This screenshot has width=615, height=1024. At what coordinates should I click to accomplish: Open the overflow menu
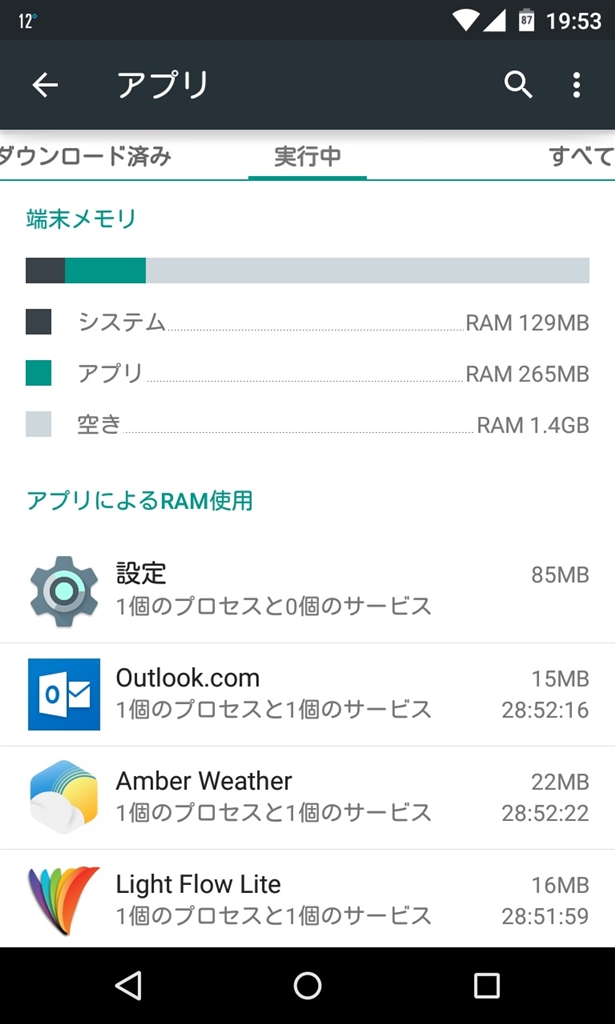click(x=576, y=85)
